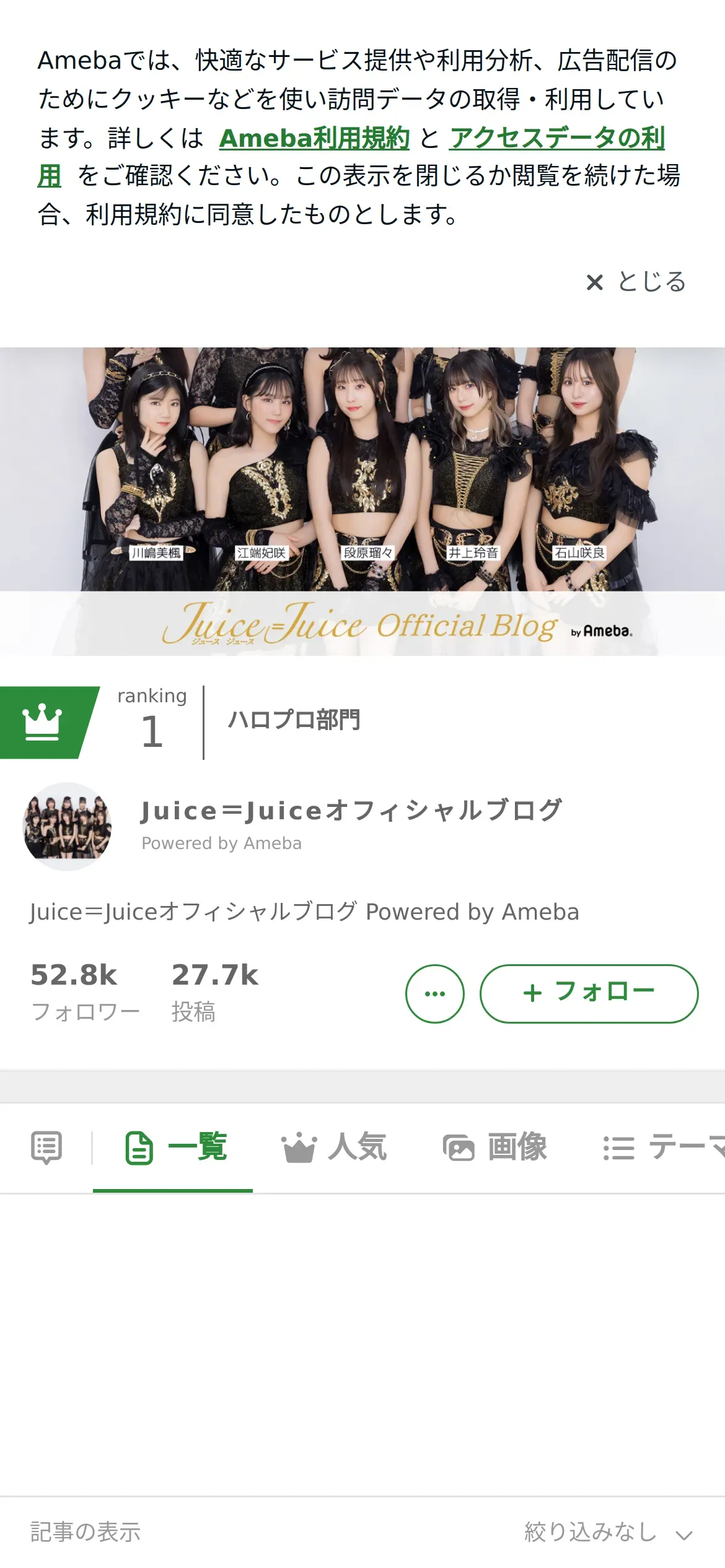Expand the 絞り込みなし filter dropdown

click(607, 1532)
